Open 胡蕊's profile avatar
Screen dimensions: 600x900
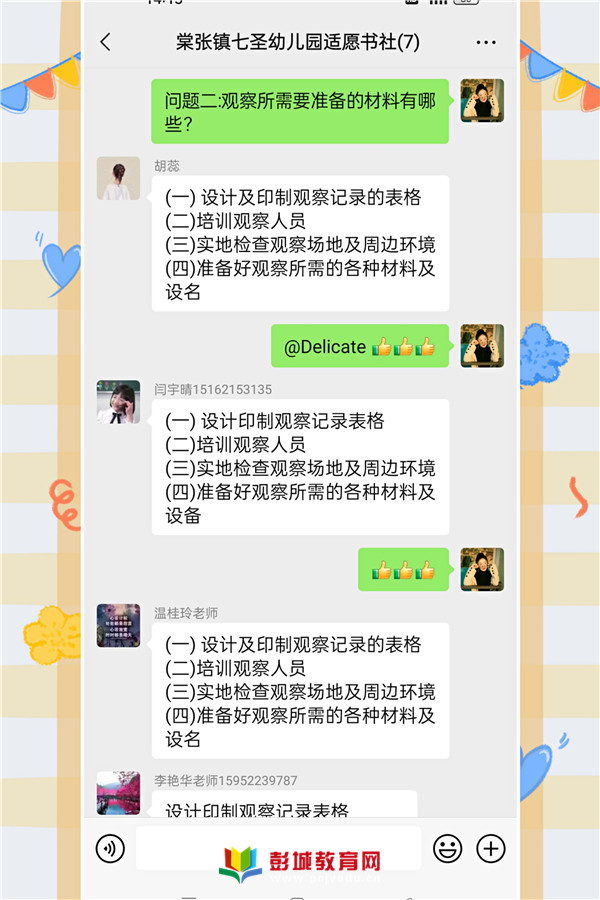[118, 178]
